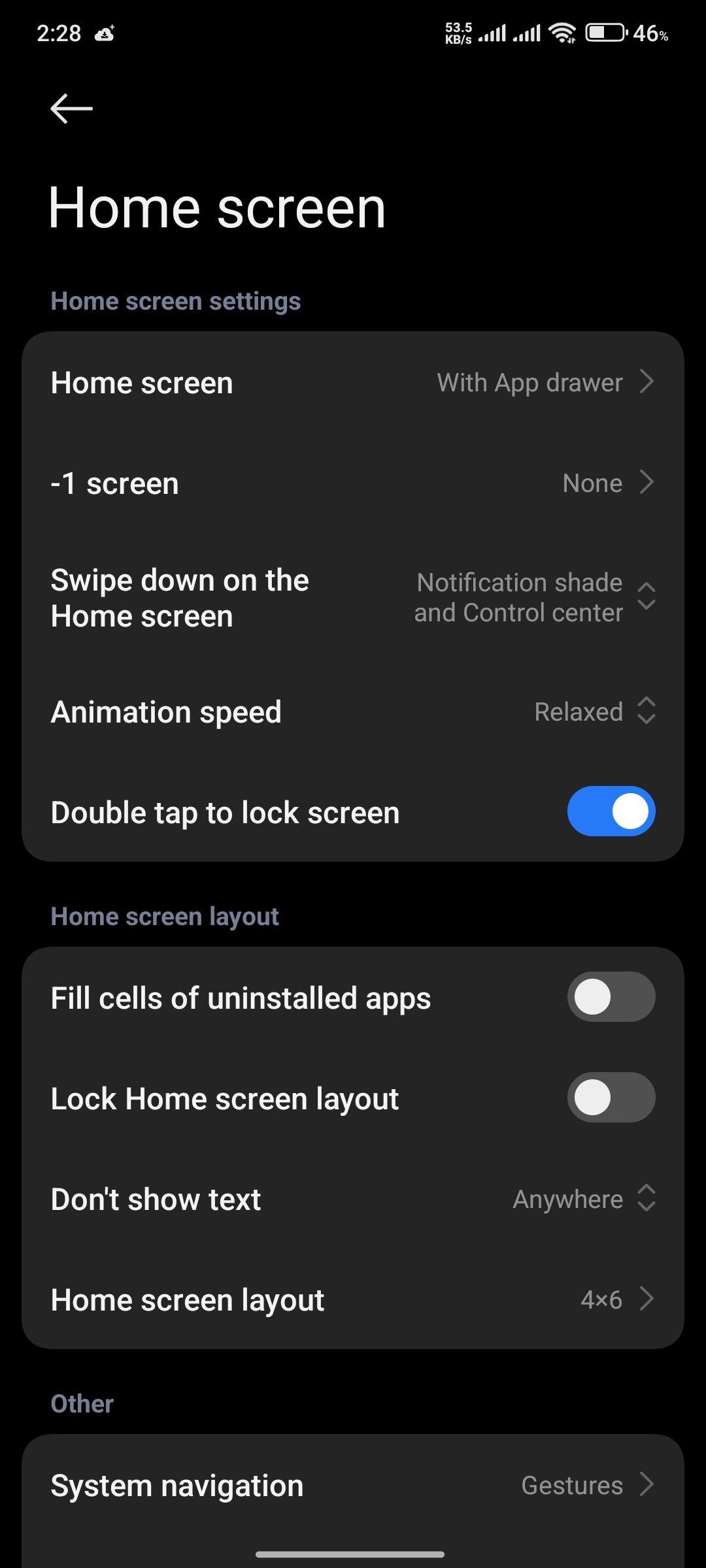Open System navigation settings
The width and height of the screenshot is (706, 1568).
[x=353, y=1485]
